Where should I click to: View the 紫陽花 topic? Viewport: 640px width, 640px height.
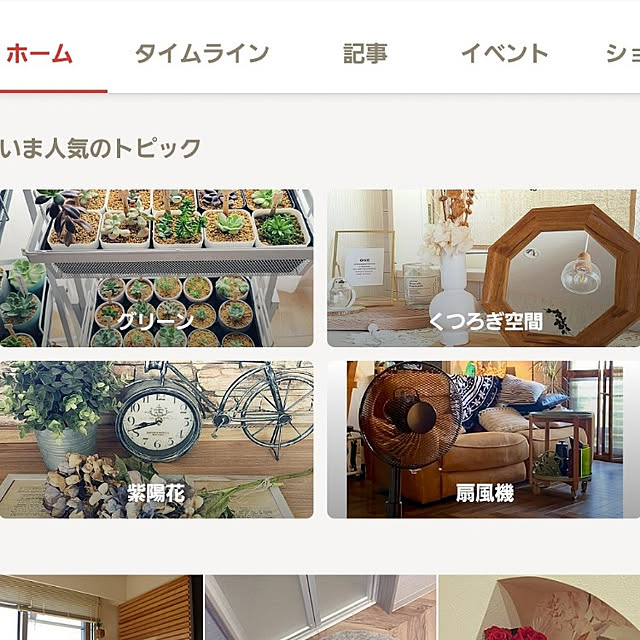[156, 440]
